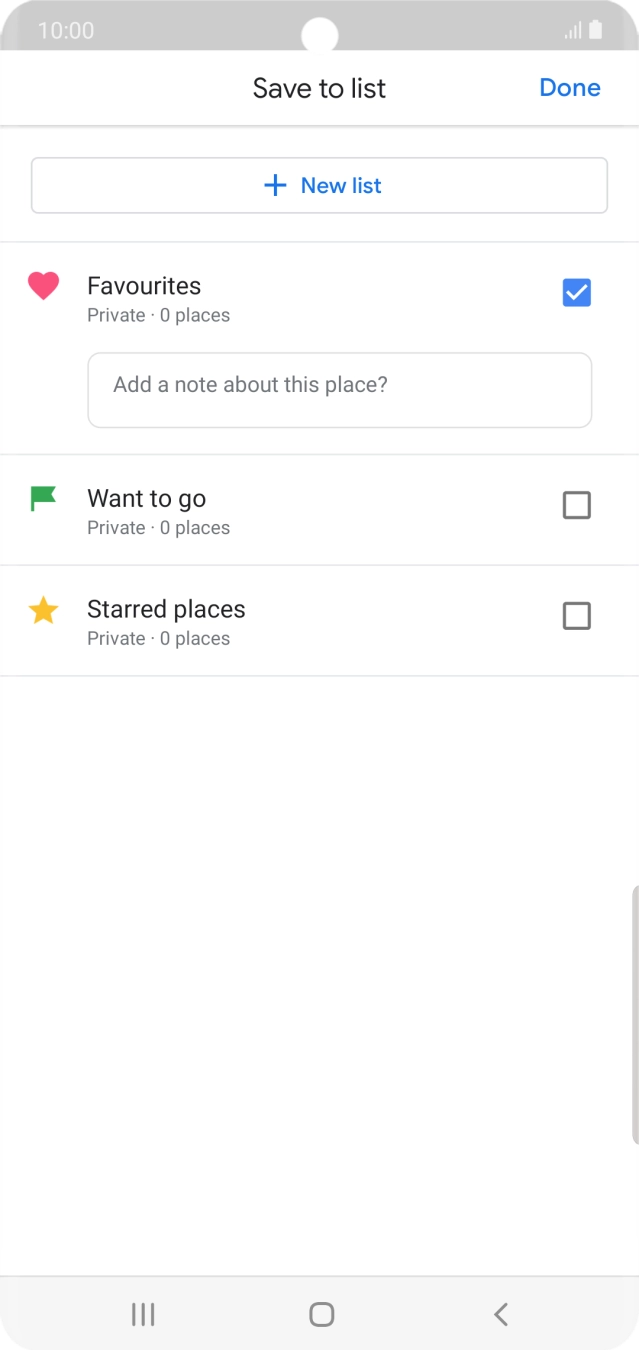Add a note about this place
Image resolution: width=639 pixels, height=1350 pixels.
pos(339,390)
